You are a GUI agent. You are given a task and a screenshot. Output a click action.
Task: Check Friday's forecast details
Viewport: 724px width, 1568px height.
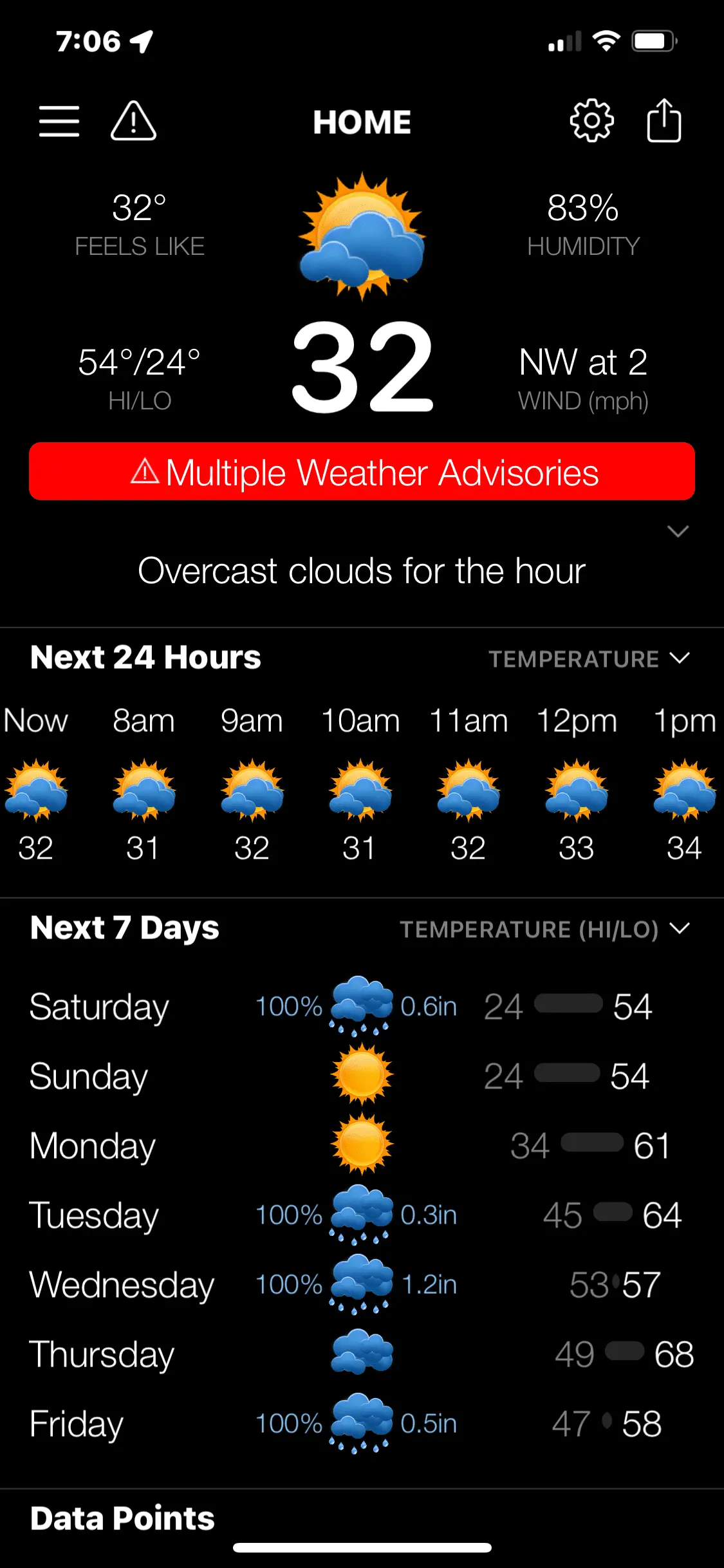(362, 1424)
